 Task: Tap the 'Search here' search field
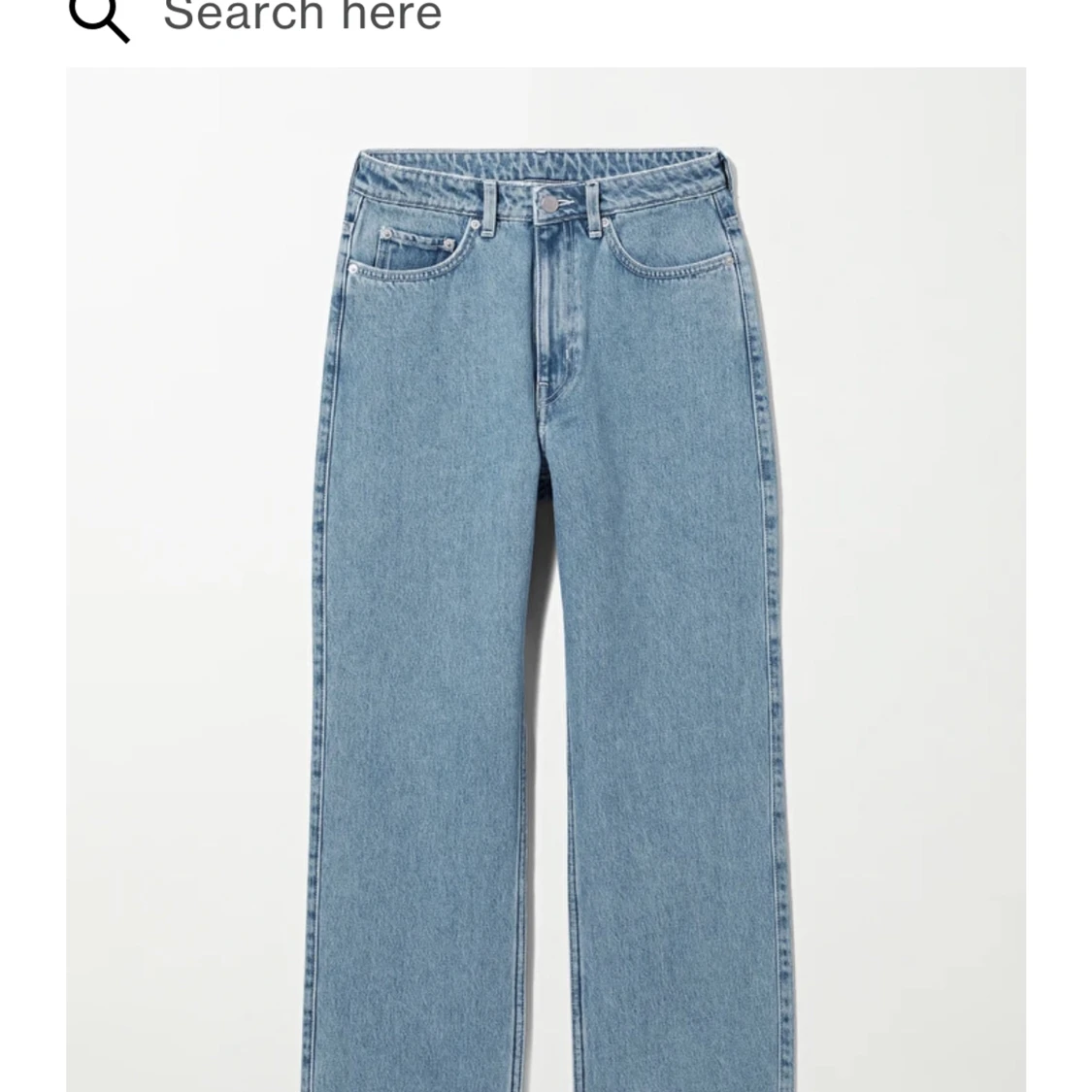click(302, 16)
